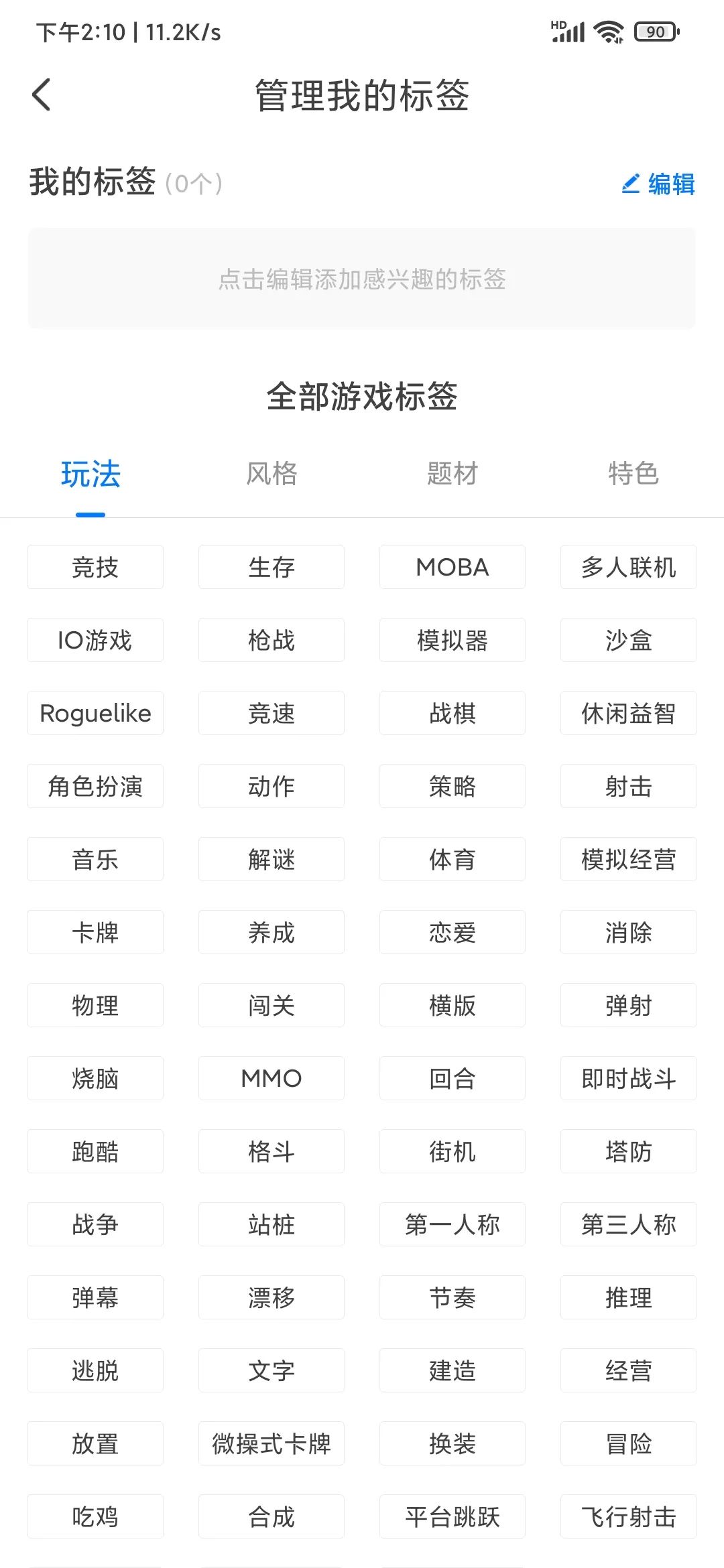Tap 编辑 to edit my tags
724x1568 pixels.
point(658,184)
